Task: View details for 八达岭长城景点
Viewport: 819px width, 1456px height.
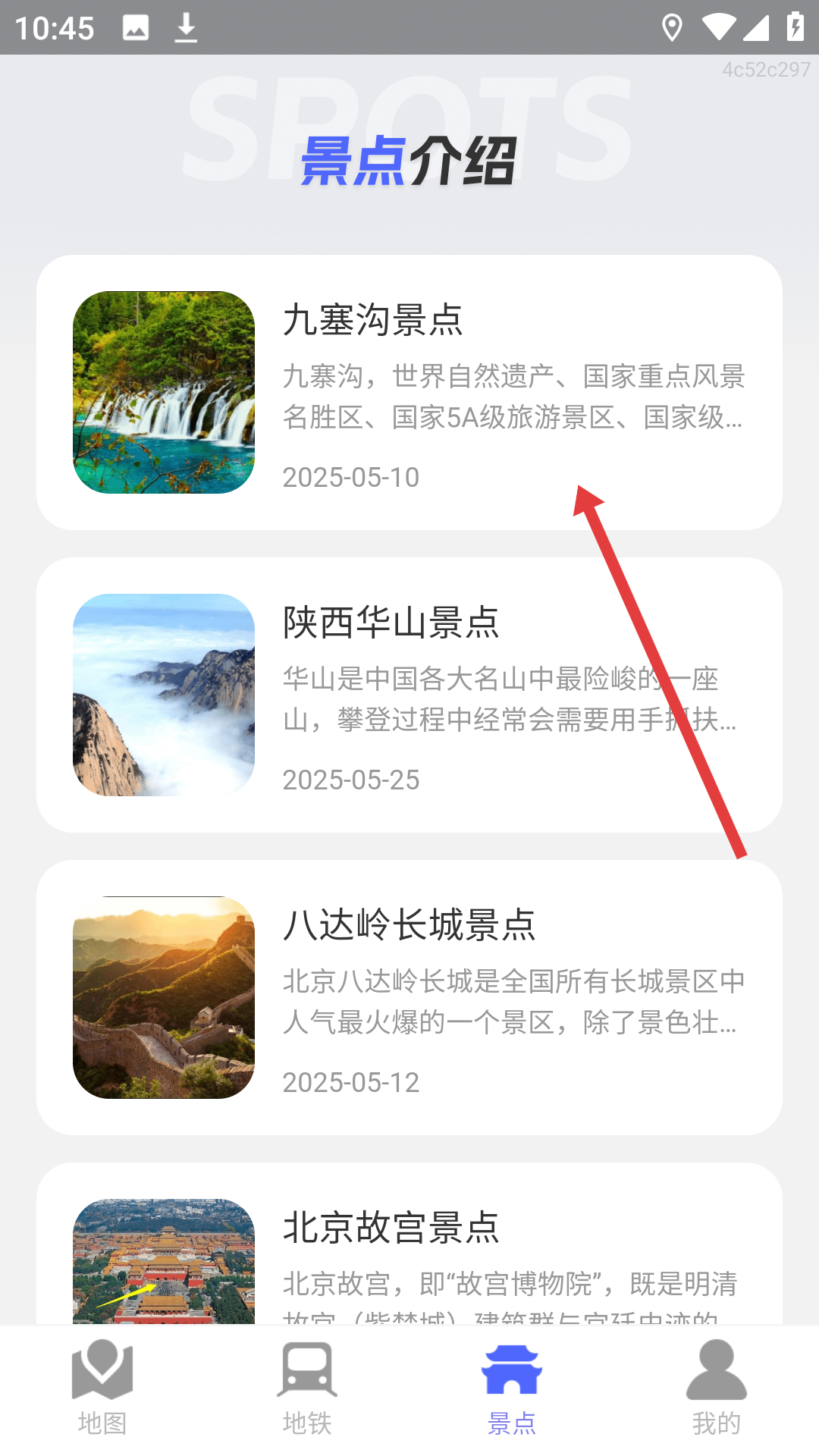Action: (409, 997)
